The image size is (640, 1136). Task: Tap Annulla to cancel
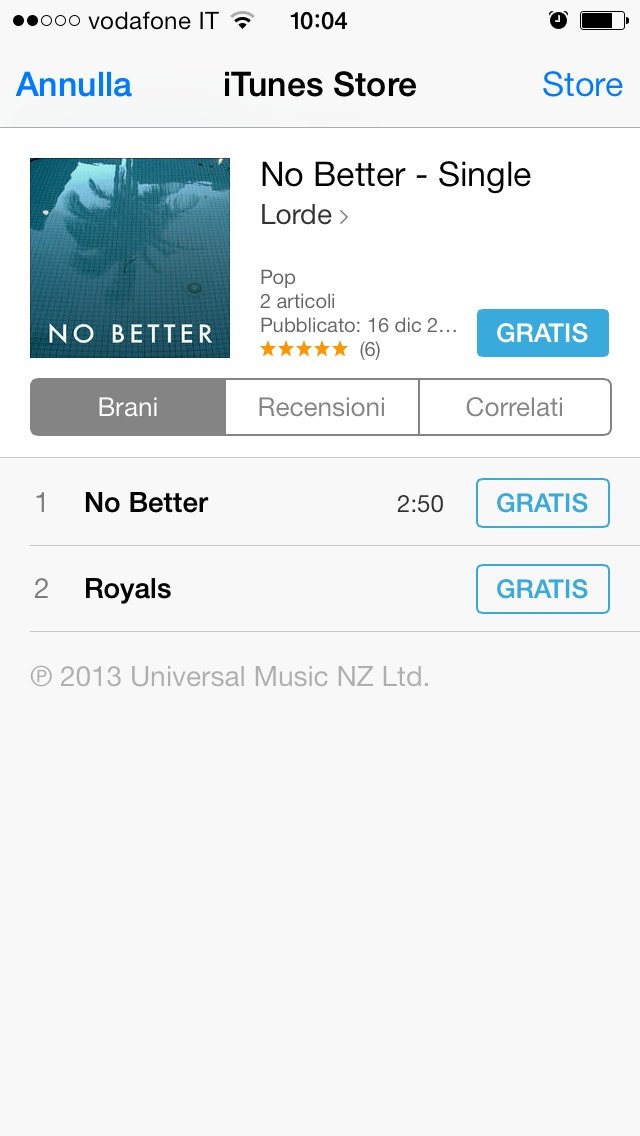74,85
